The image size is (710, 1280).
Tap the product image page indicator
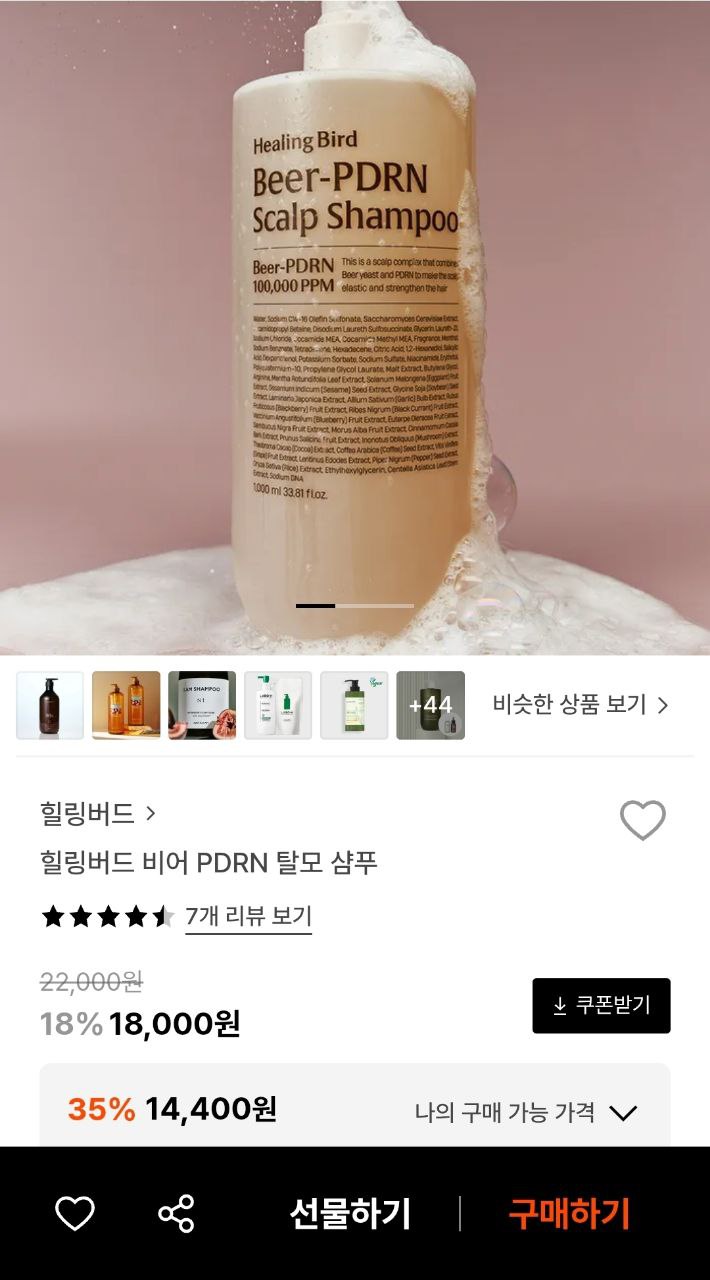(x=354, y=606)
